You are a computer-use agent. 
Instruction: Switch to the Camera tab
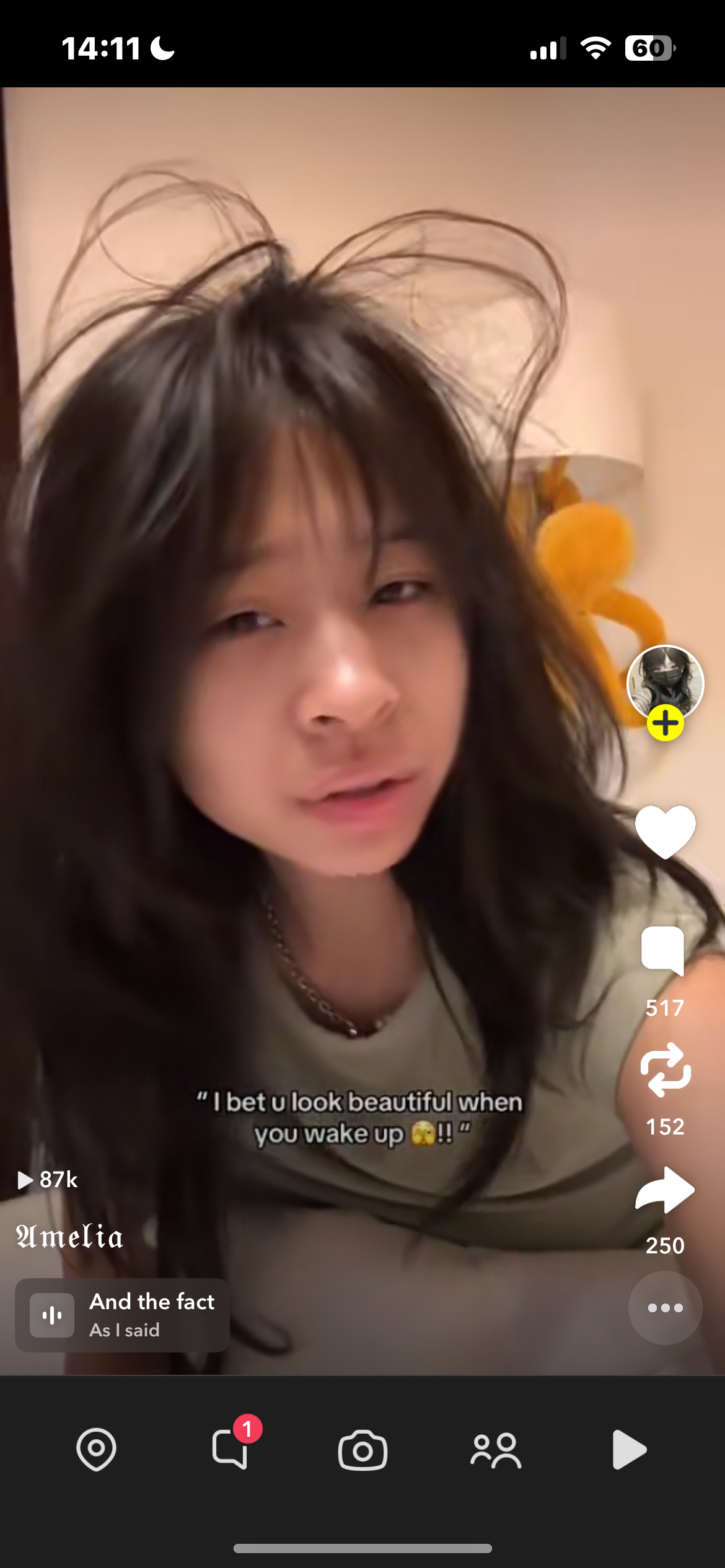(362, 1450)
